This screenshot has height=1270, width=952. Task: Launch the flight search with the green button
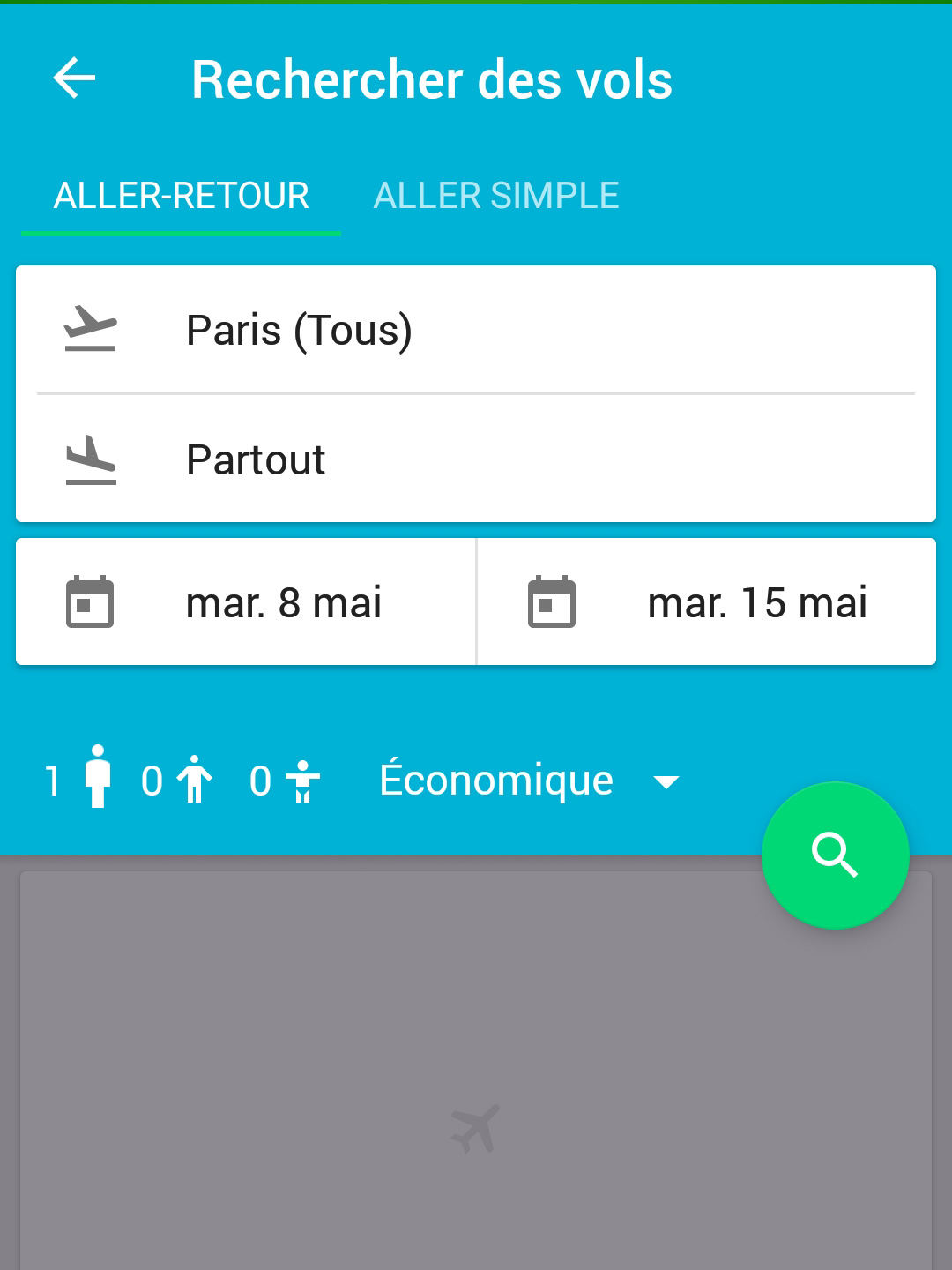click(835, 855)
